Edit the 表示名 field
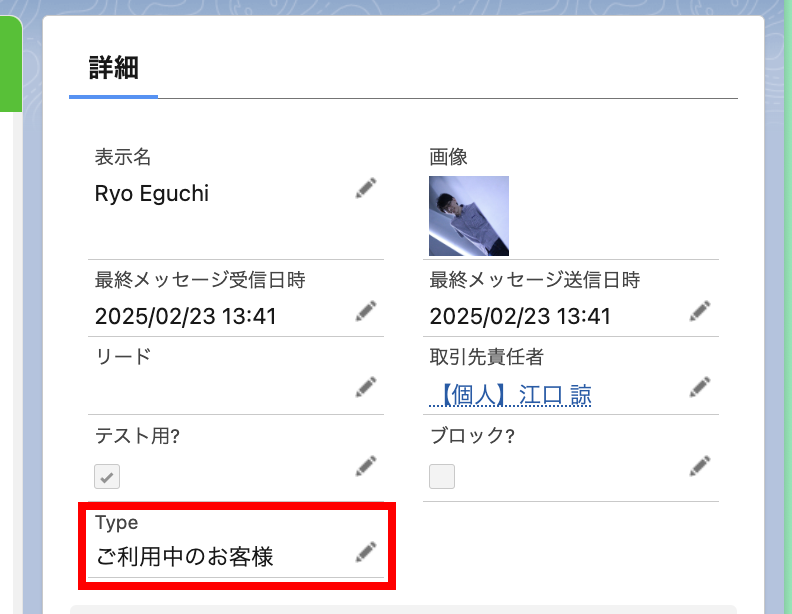 366,188
